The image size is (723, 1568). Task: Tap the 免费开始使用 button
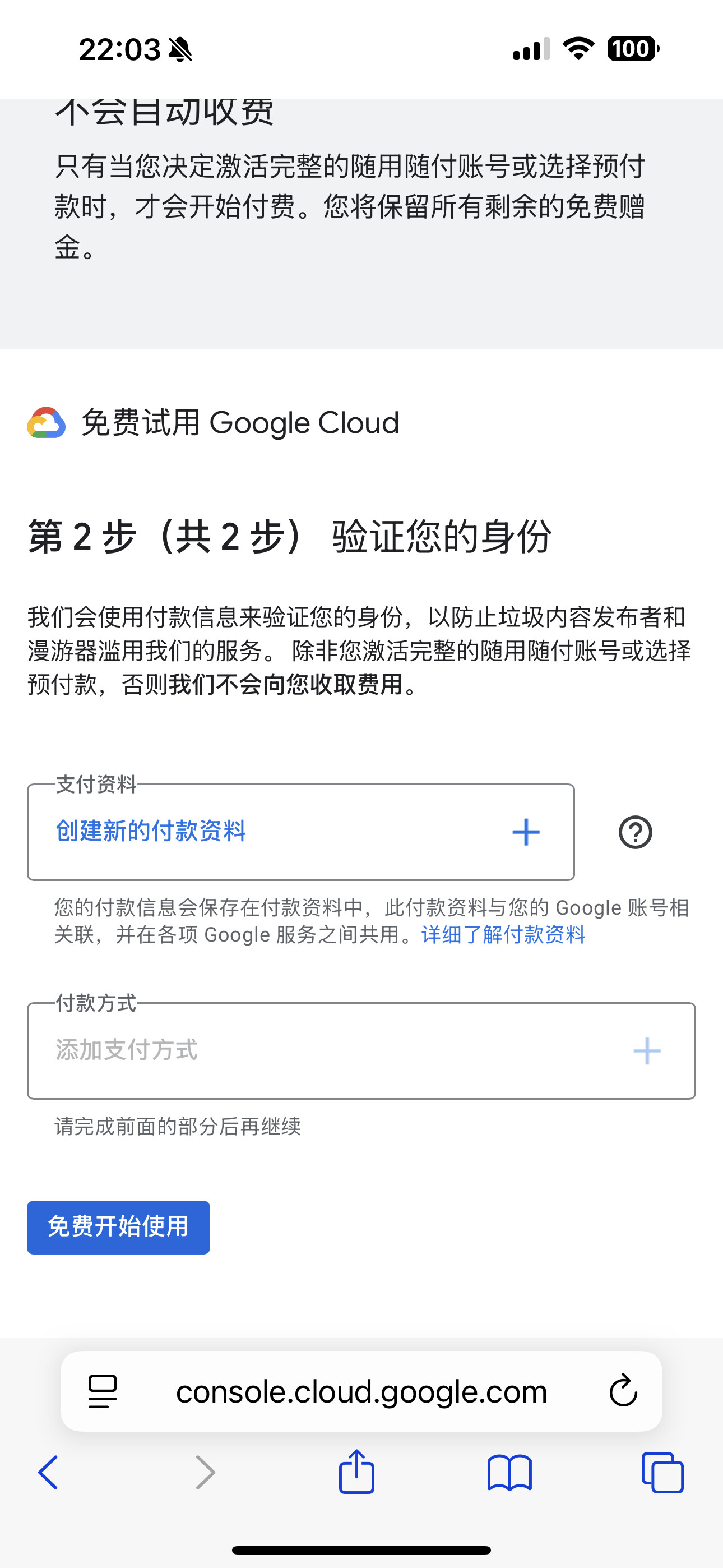pyautogui.click(x=118, y=1227)
